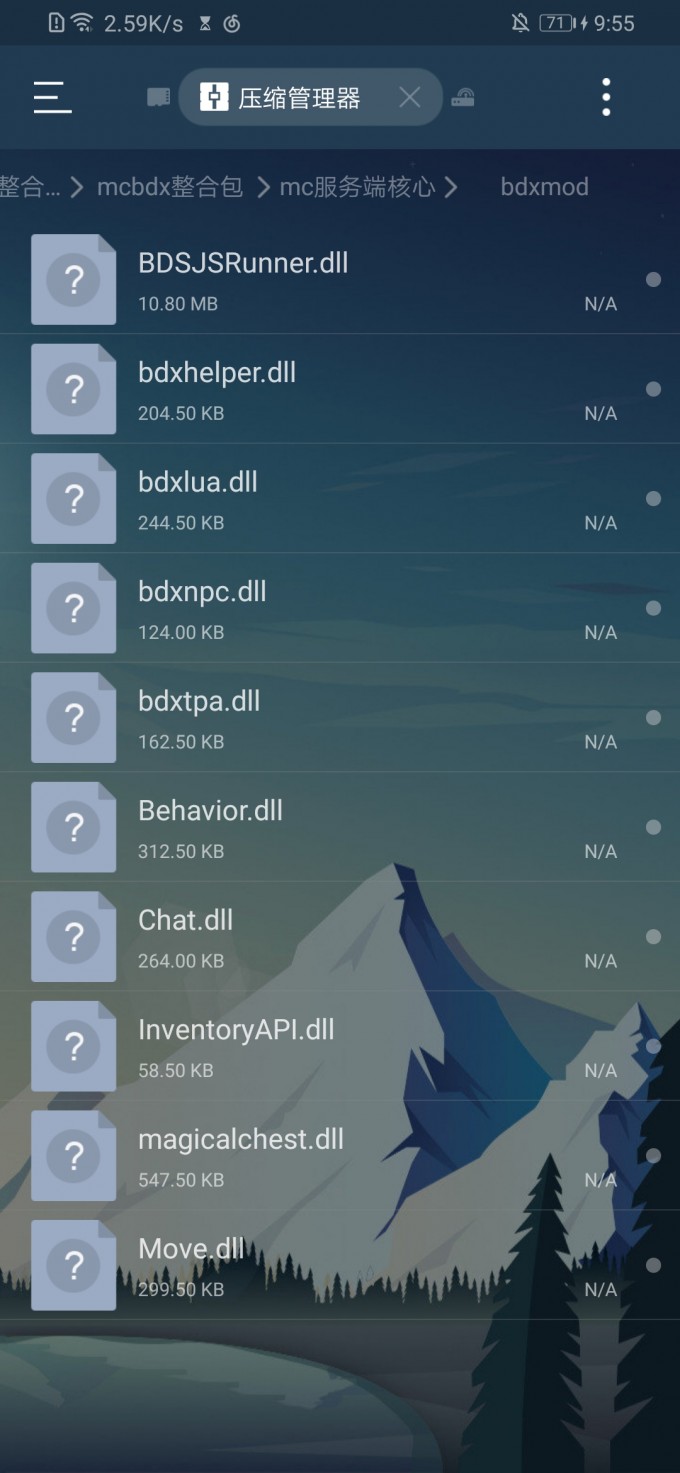Tap the network icon right of 压缩管理器
The image size is (680, 1473).
tap(463, 97)
